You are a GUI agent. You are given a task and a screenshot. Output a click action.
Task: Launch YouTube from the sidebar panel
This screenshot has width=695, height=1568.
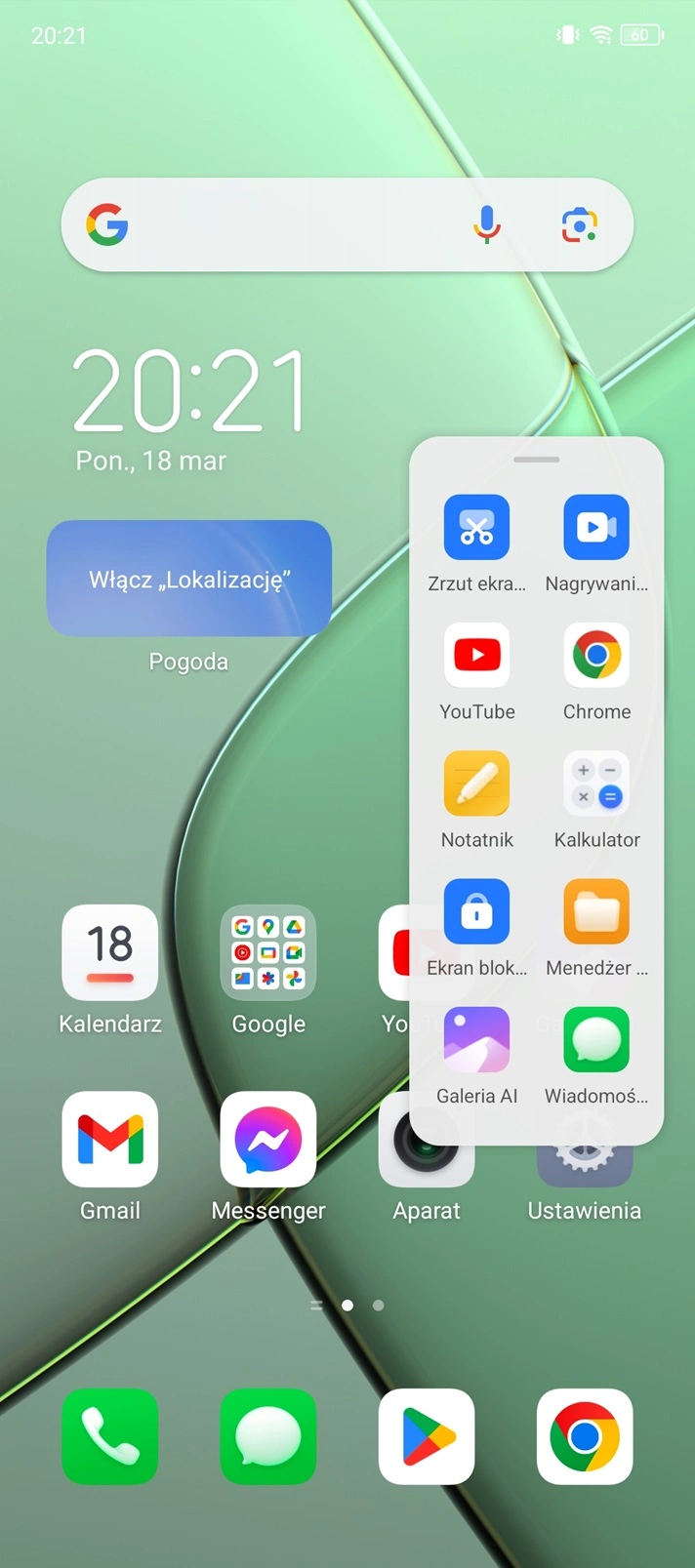pos(476,656)
